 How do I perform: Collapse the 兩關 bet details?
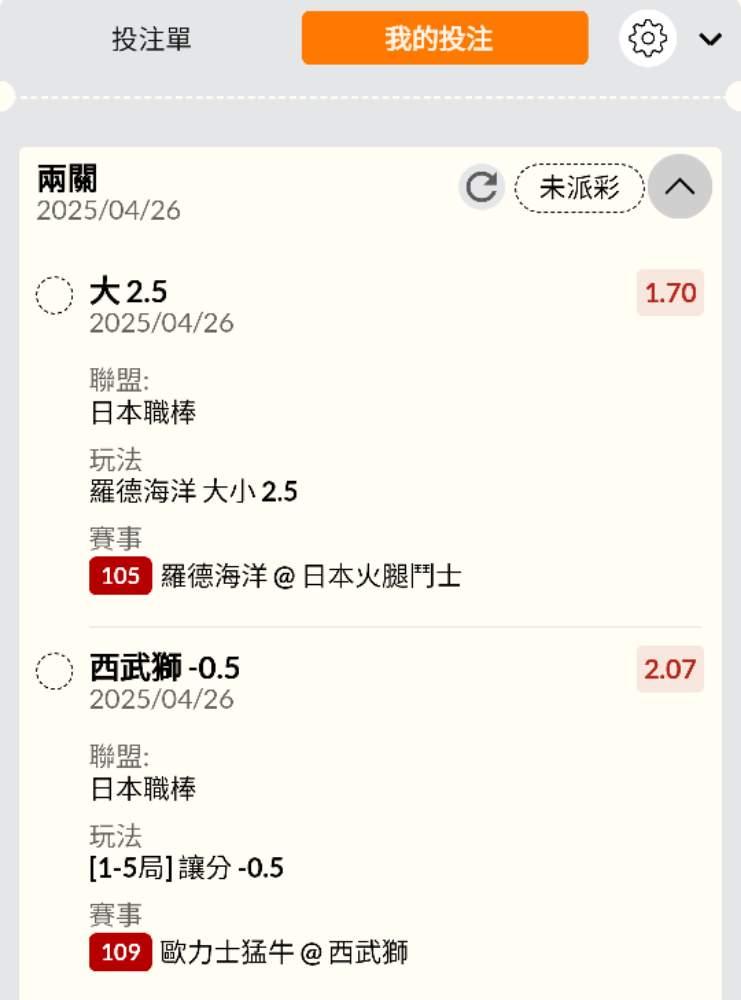tap(680, 187)
